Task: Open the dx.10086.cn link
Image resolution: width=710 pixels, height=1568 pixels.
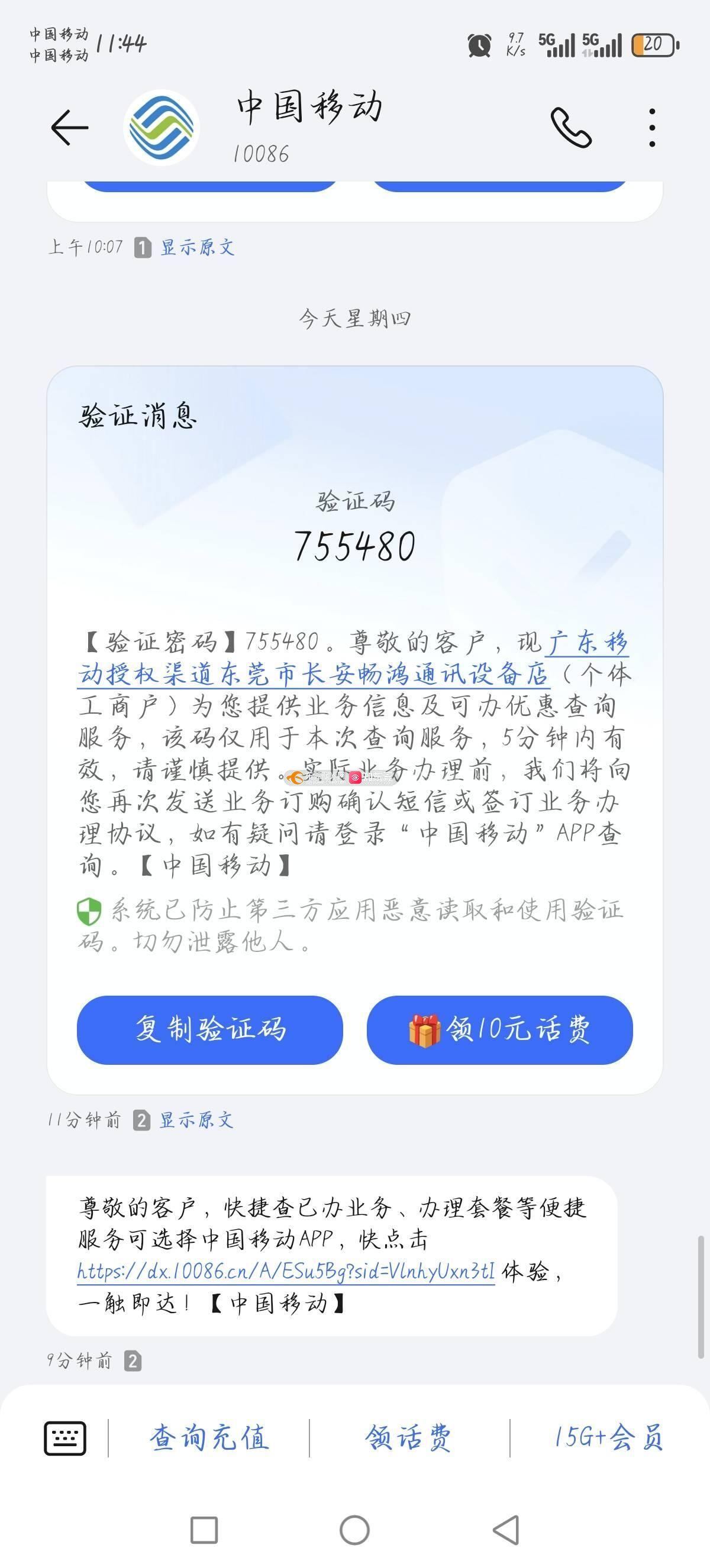Action: (x=286, y=1272)
